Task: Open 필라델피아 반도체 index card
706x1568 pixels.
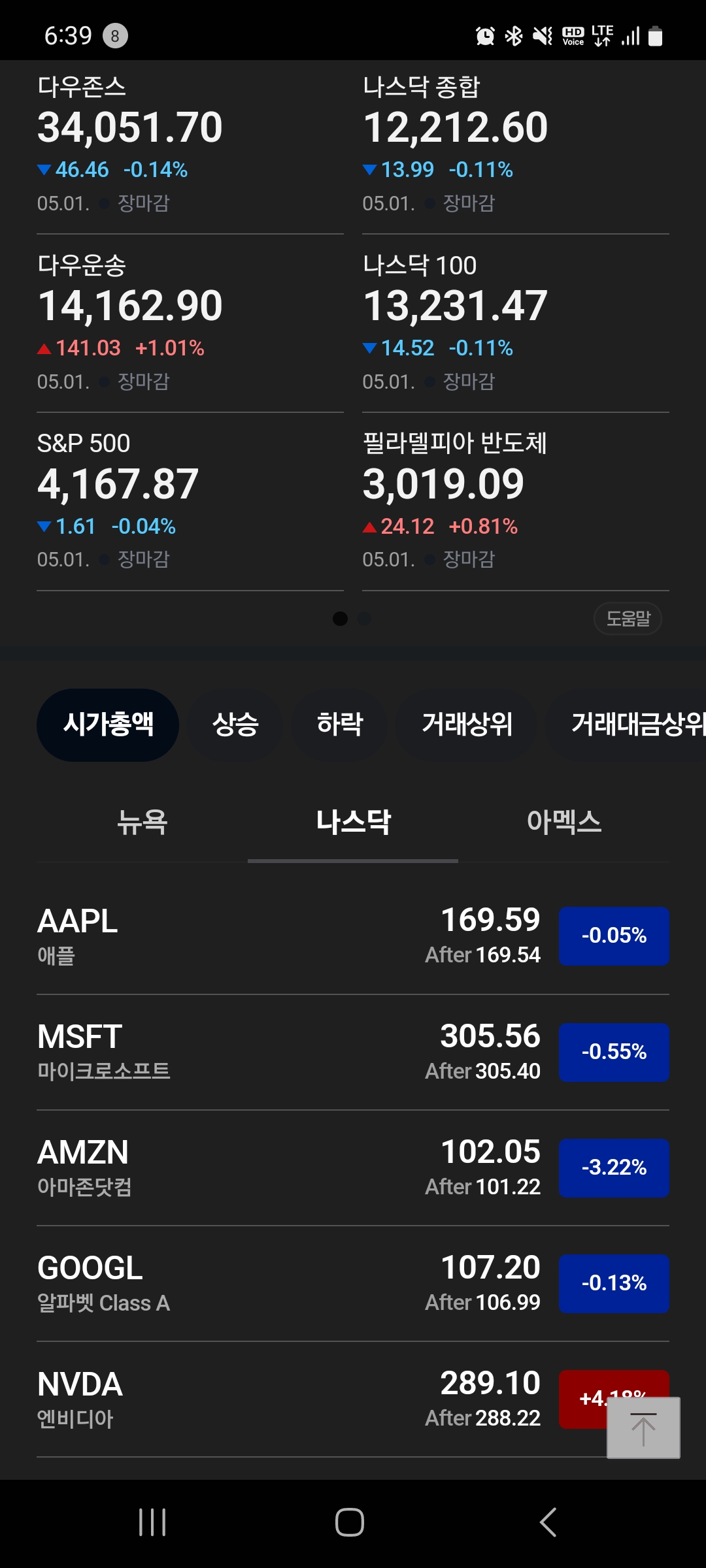Action: coord(516,502)
